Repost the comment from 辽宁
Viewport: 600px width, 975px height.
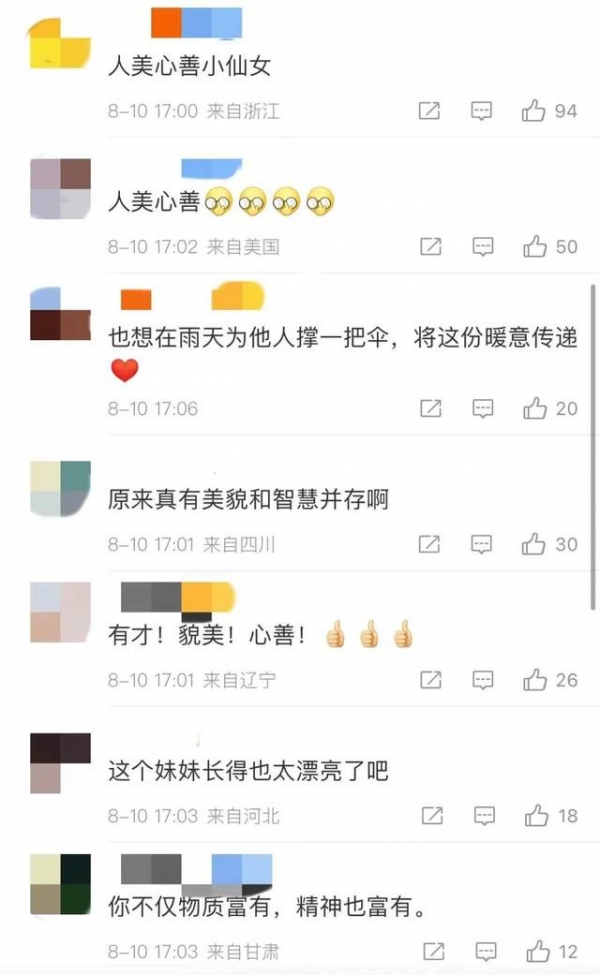coord(430,680)
